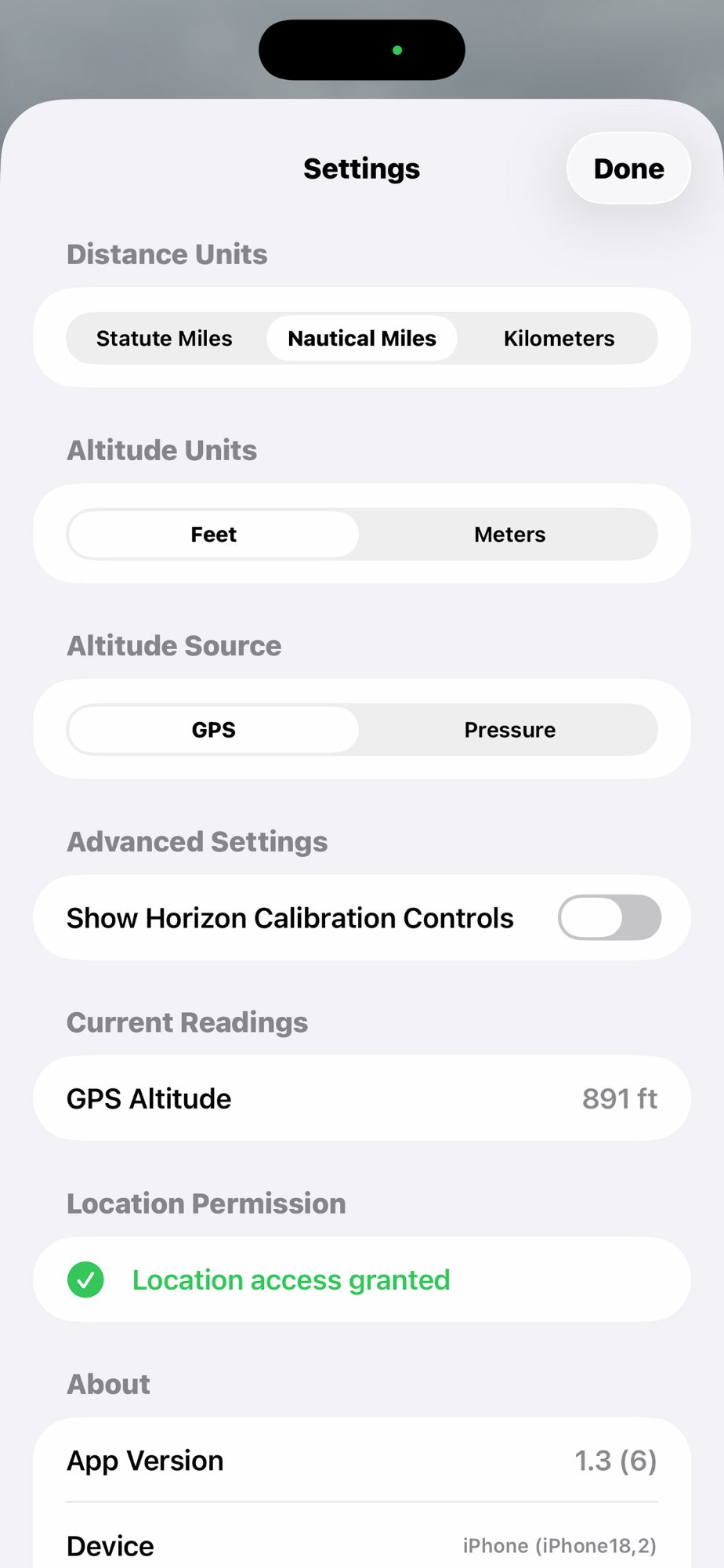
Task: Select Nautical Miles as distance unit
Action: point(361,338)
